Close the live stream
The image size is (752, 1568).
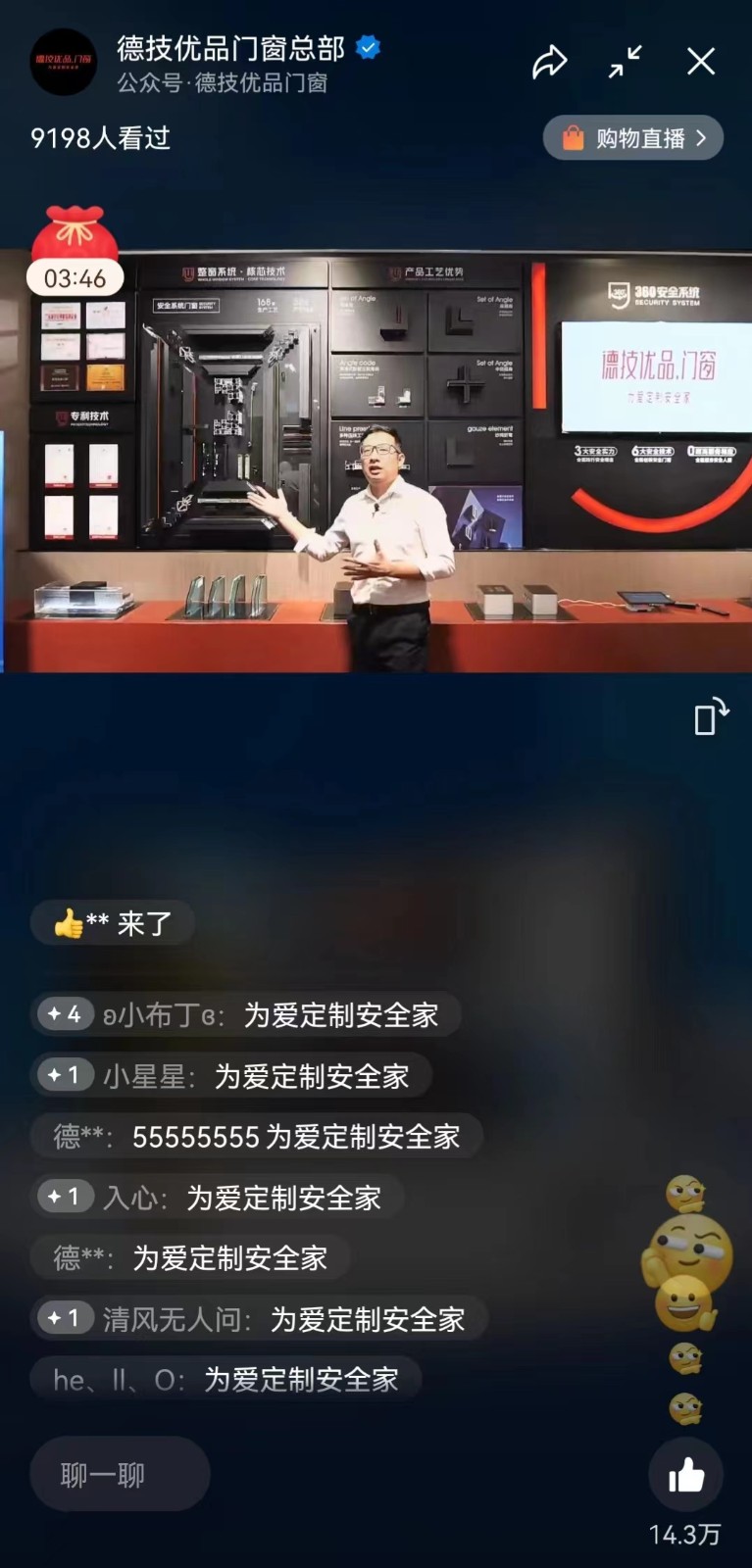(x=700, y=62)
